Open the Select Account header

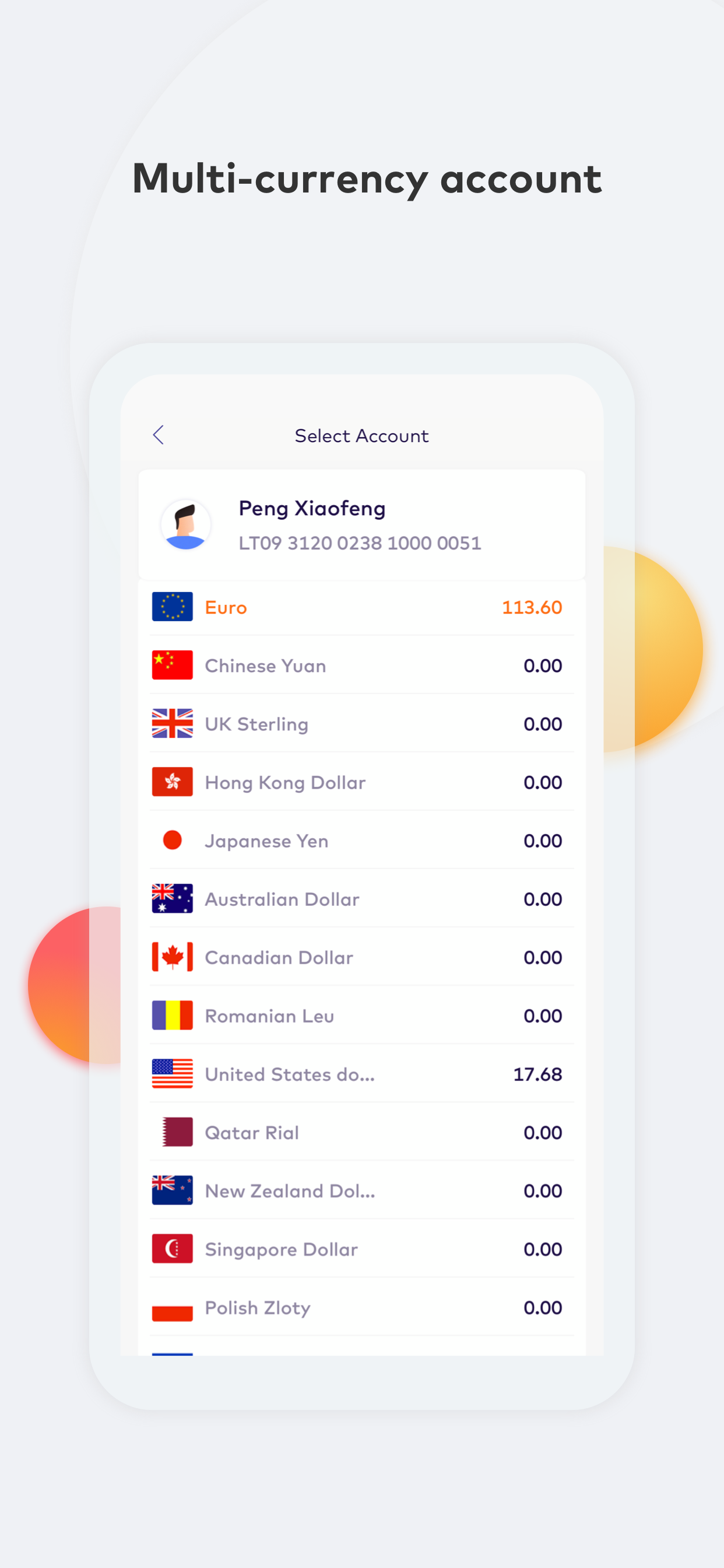point(361,435)
